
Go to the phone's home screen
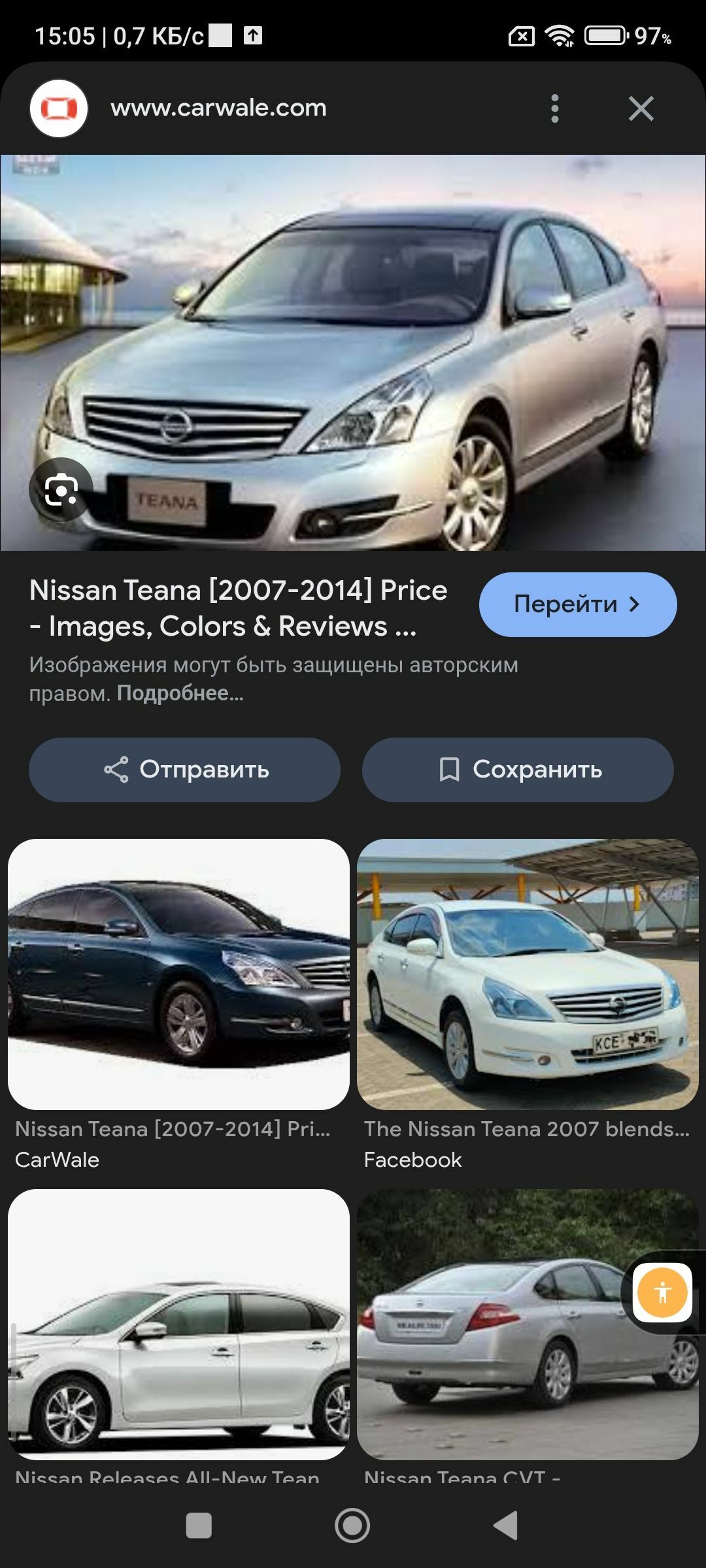(352, 1526)
